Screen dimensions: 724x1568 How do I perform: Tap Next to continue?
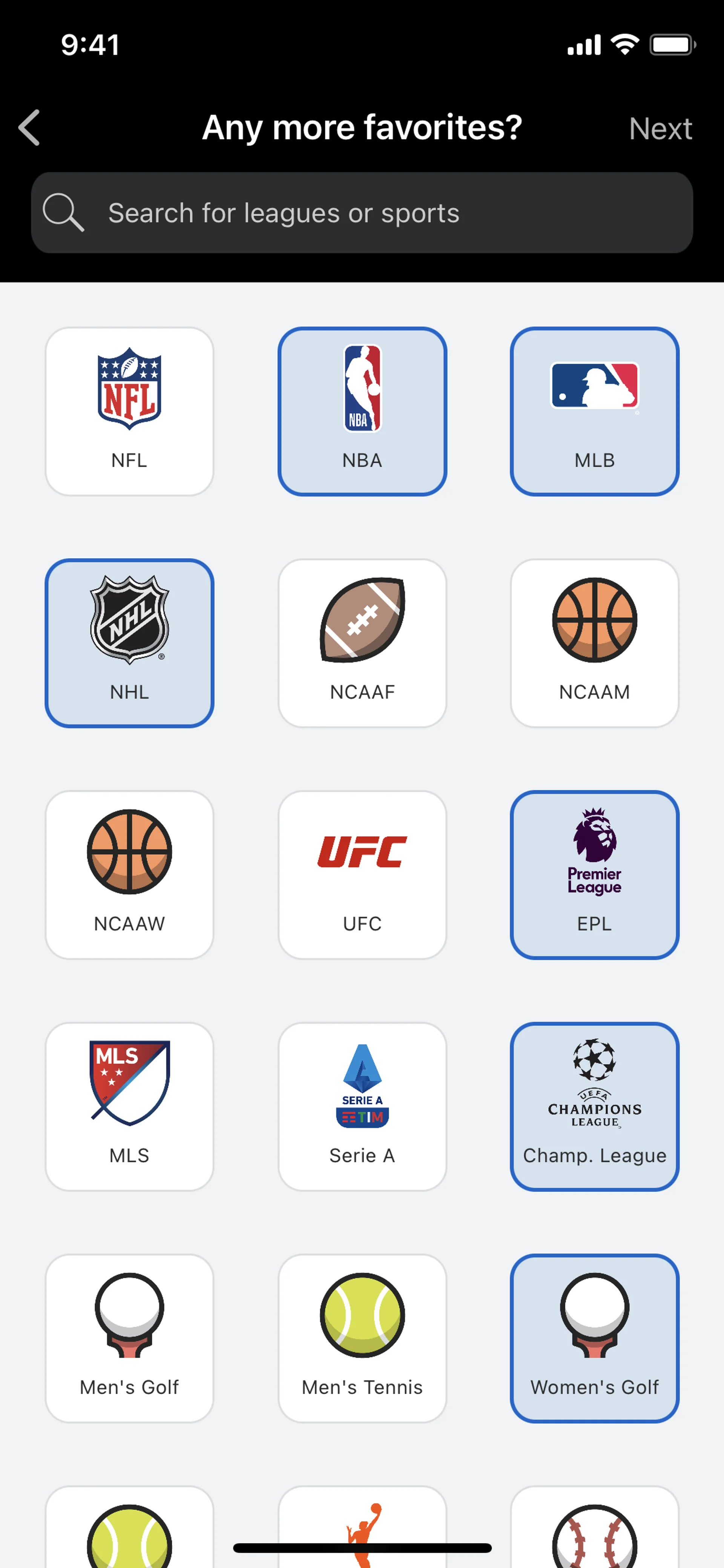tap(660, 128)
